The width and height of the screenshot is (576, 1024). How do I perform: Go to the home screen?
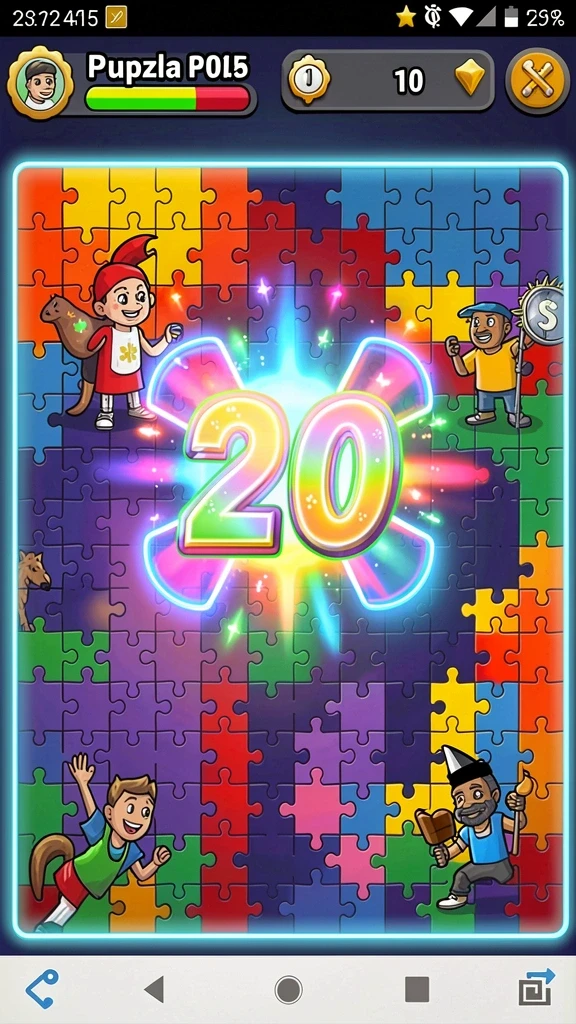pos(289,989)
